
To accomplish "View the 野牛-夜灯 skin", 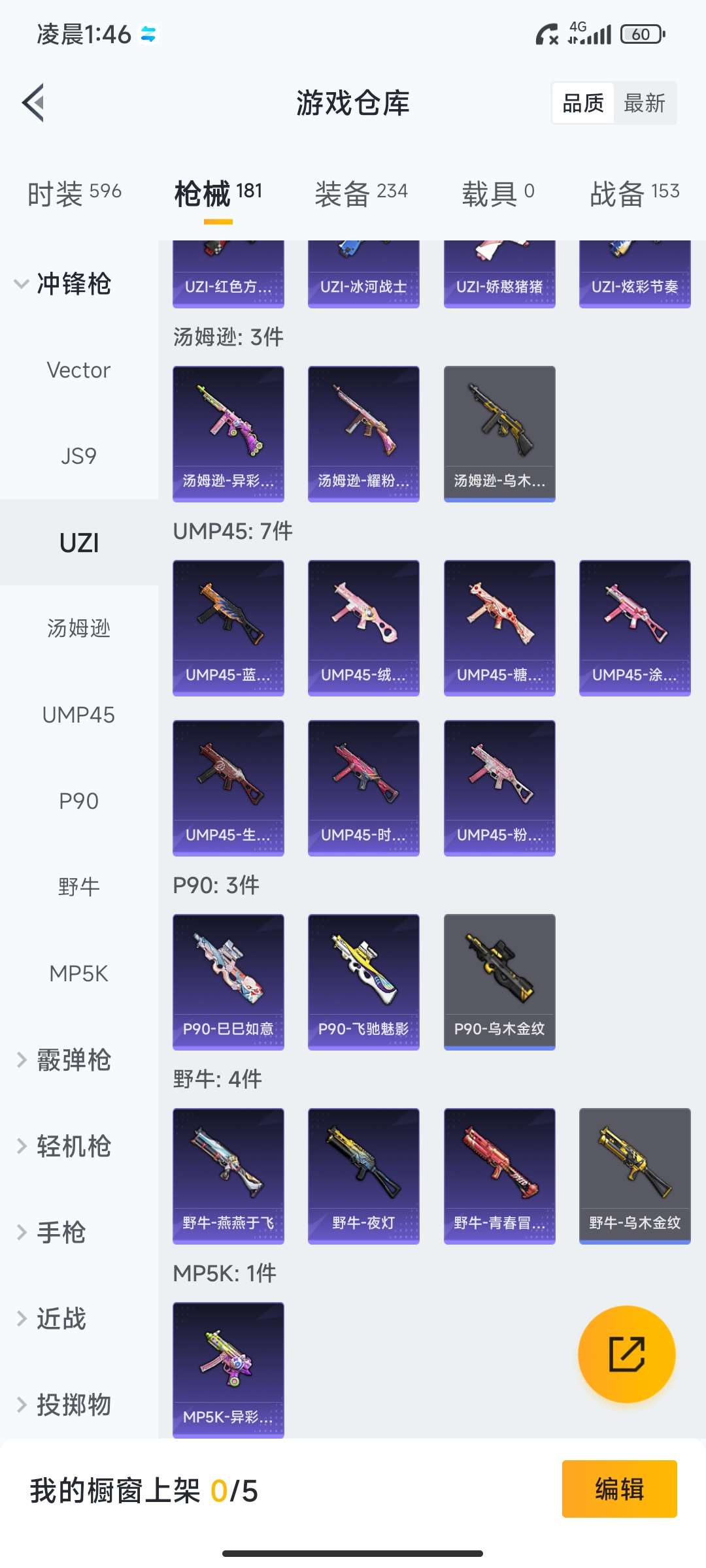I will tap(363, 1175).
